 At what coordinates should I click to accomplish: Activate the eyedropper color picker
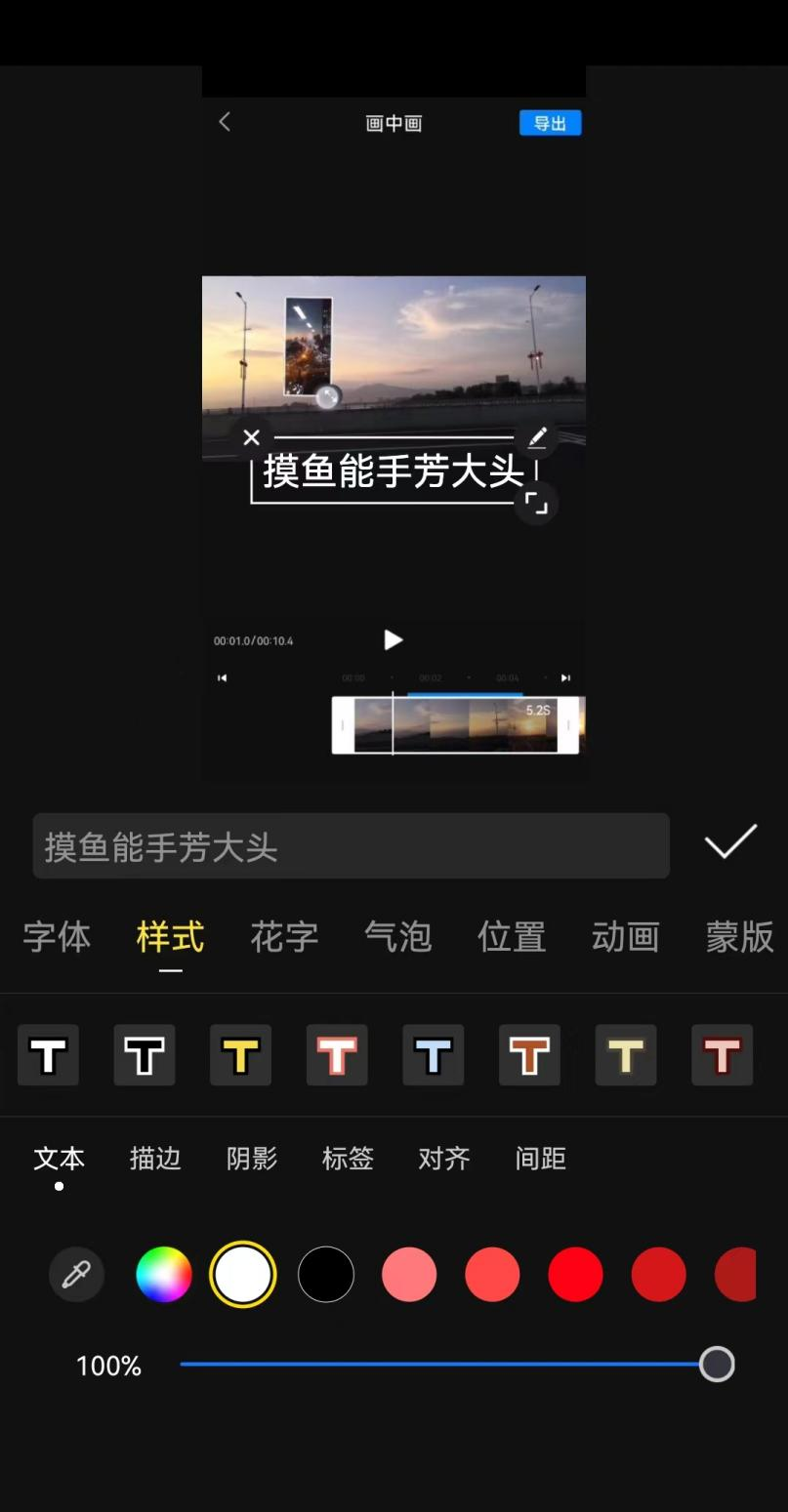[x=76, y=1275]
